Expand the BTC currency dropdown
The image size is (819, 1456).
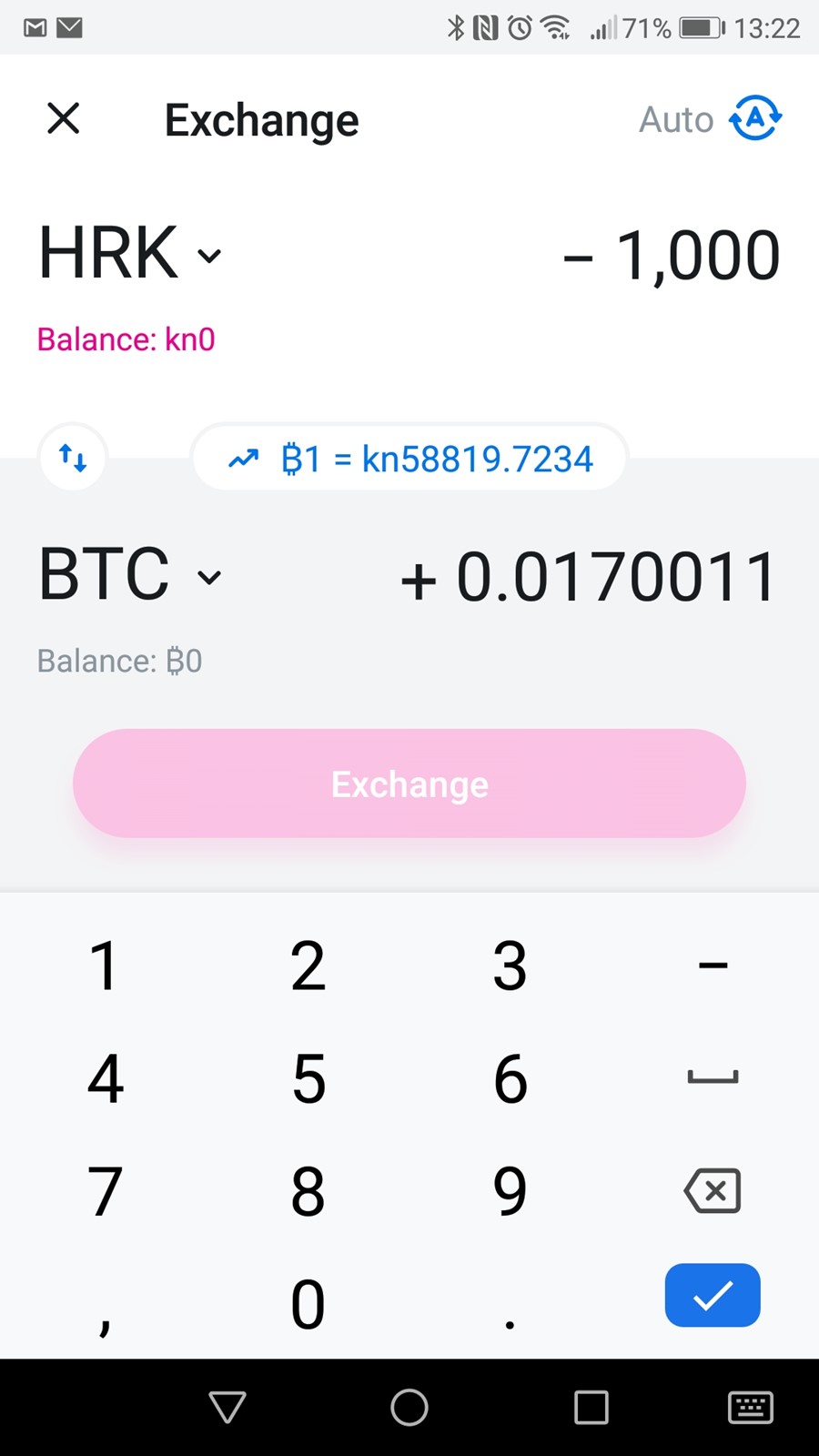(130, 575)
